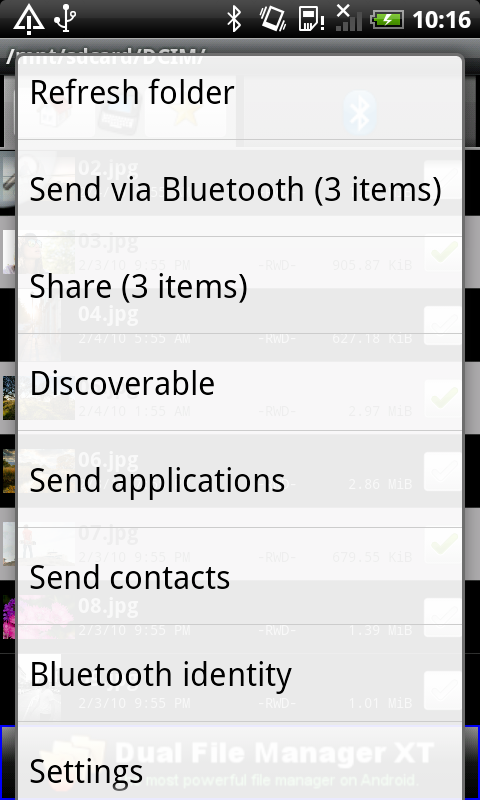Choose Send contacts entry
The width and height of the screenshot is (480, 800).
240,576
